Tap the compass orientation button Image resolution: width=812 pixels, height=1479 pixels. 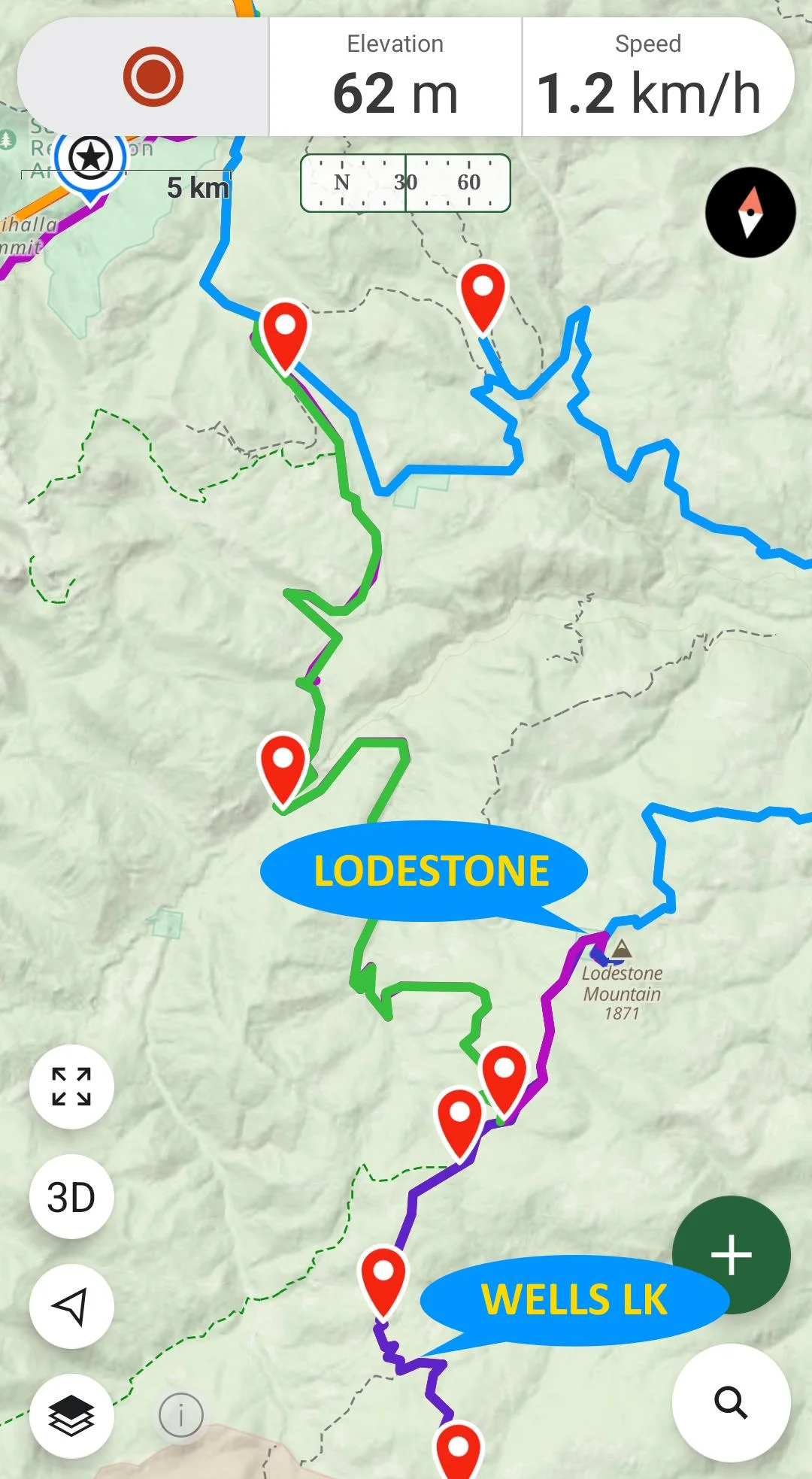tap(750, 213)
